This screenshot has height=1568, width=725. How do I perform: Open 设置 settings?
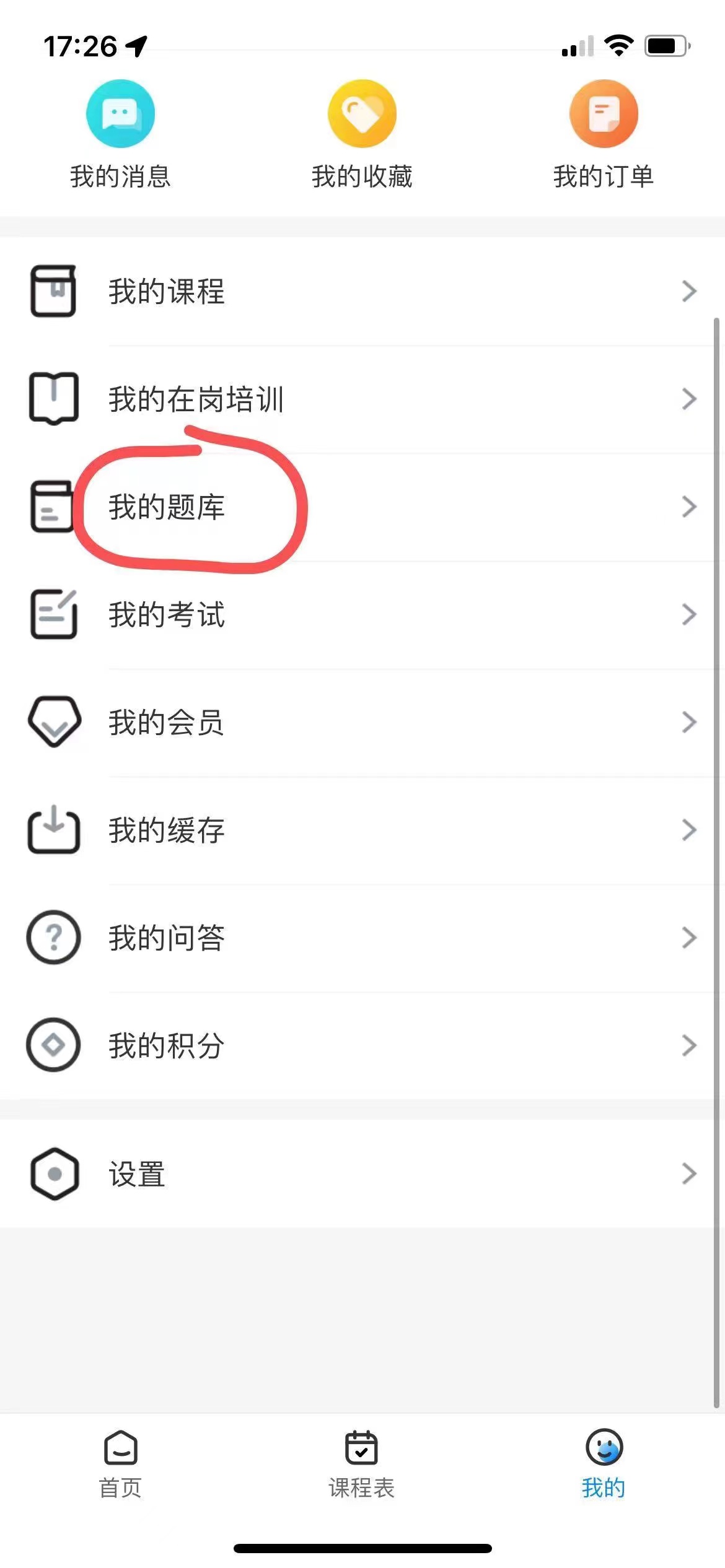[362, 1174]
